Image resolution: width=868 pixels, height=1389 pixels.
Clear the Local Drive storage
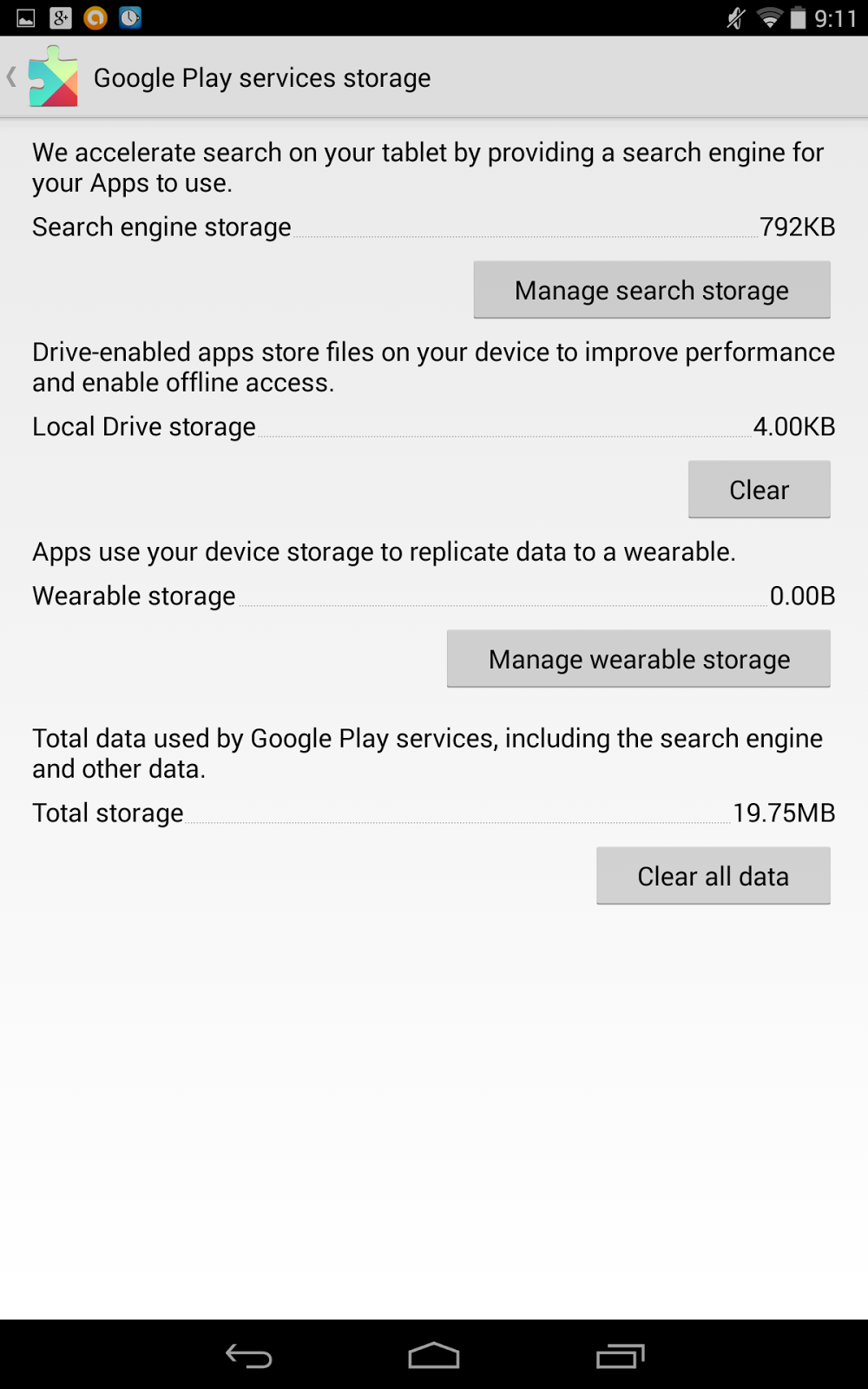coord(759,489)
